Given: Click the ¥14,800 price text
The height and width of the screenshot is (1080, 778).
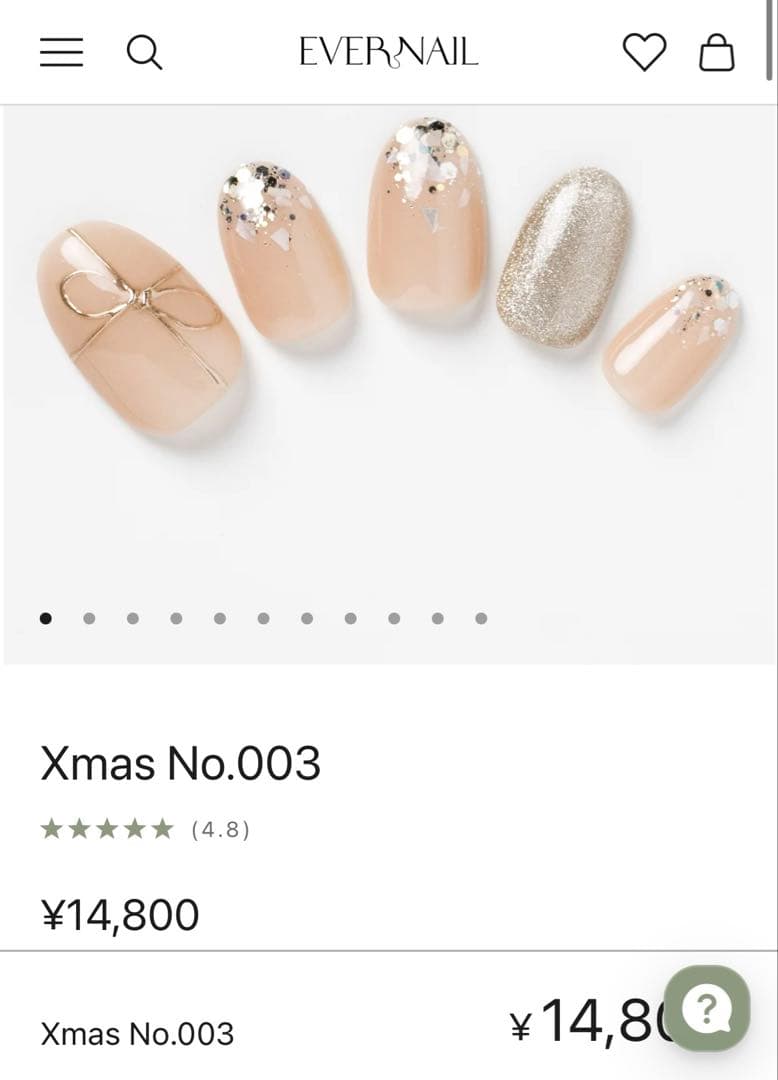Looking at the screenshot, I should click(120, 912).
